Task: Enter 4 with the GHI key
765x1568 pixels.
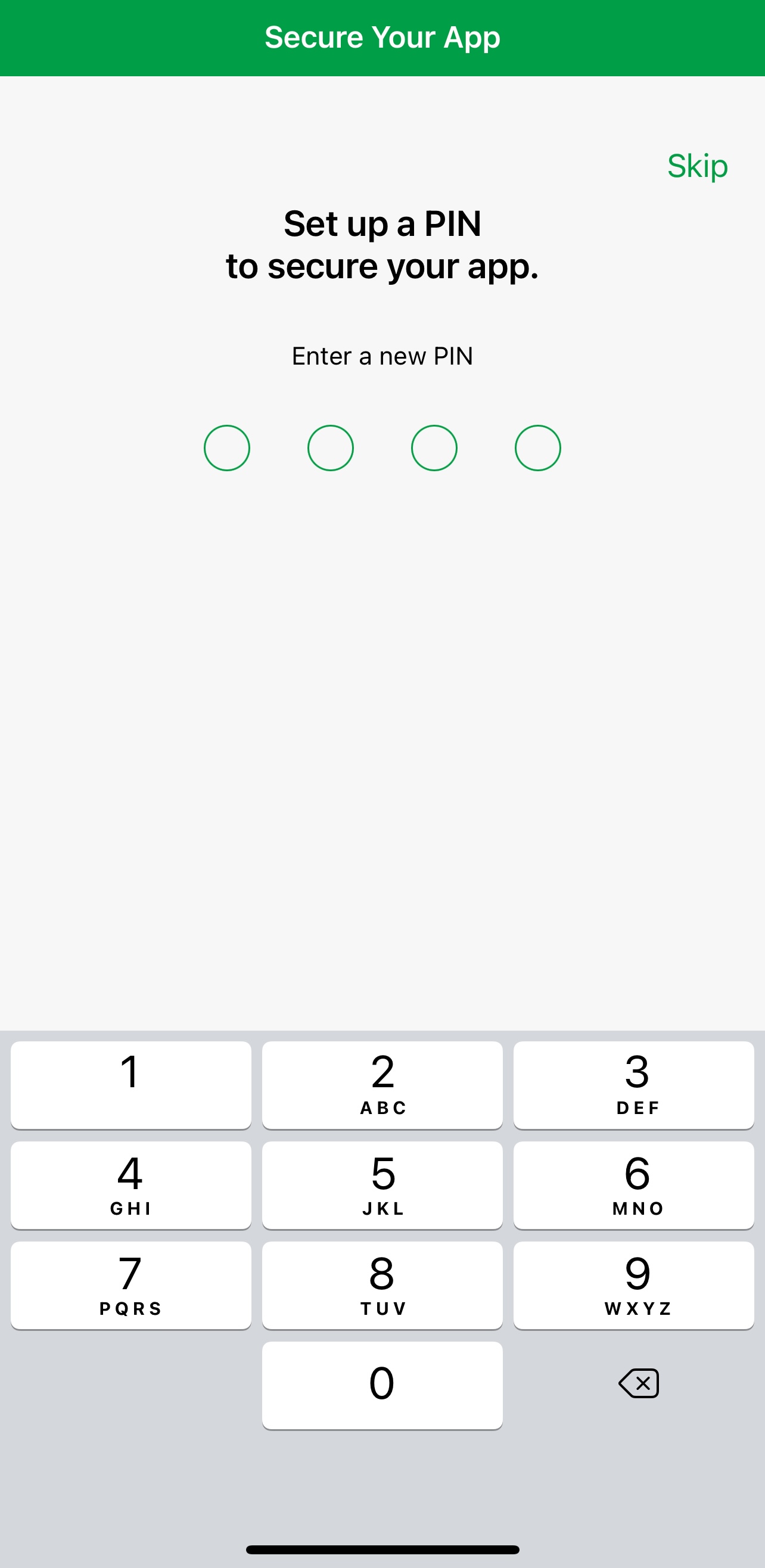Action: click(131, 1185)
